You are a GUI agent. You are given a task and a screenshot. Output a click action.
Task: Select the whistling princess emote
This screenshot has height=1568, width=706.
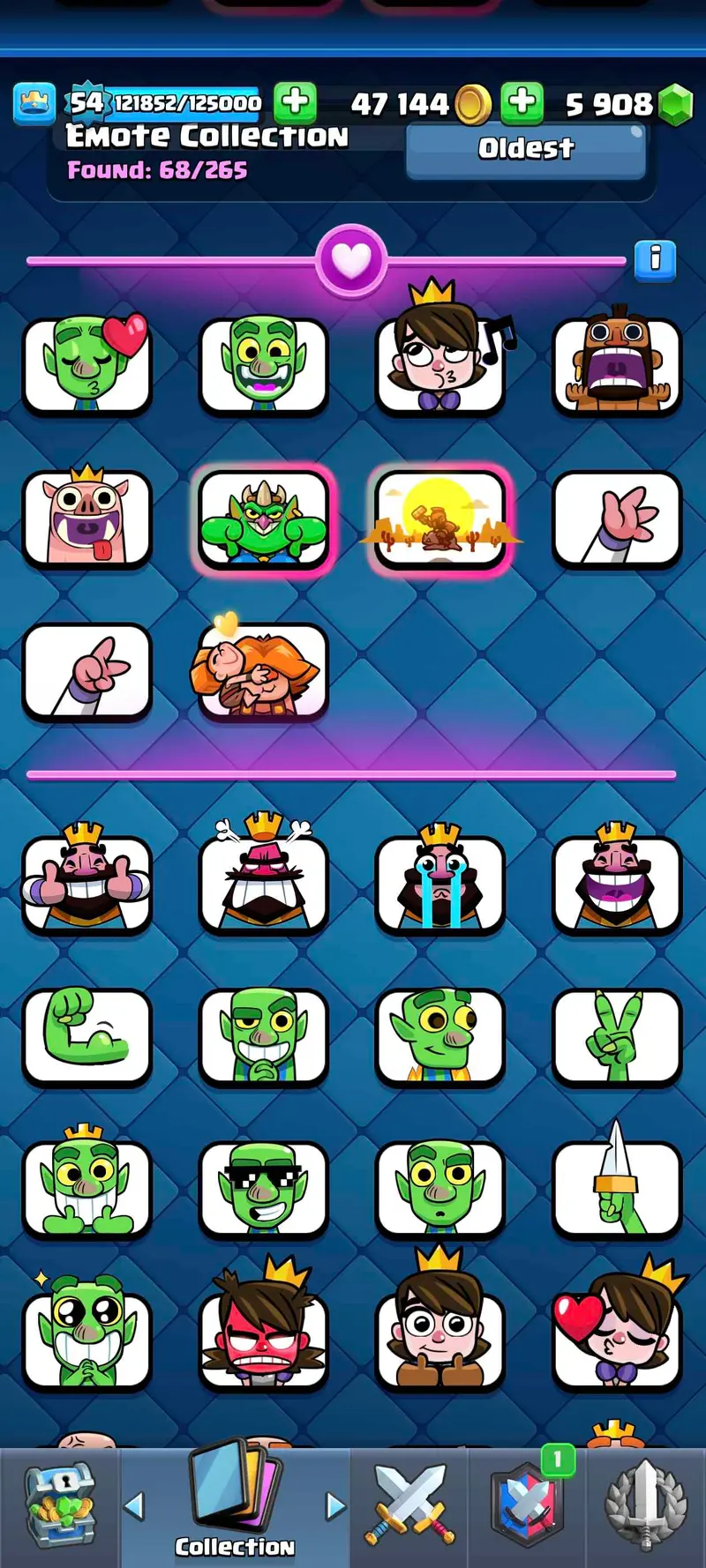tap(440, 363)
